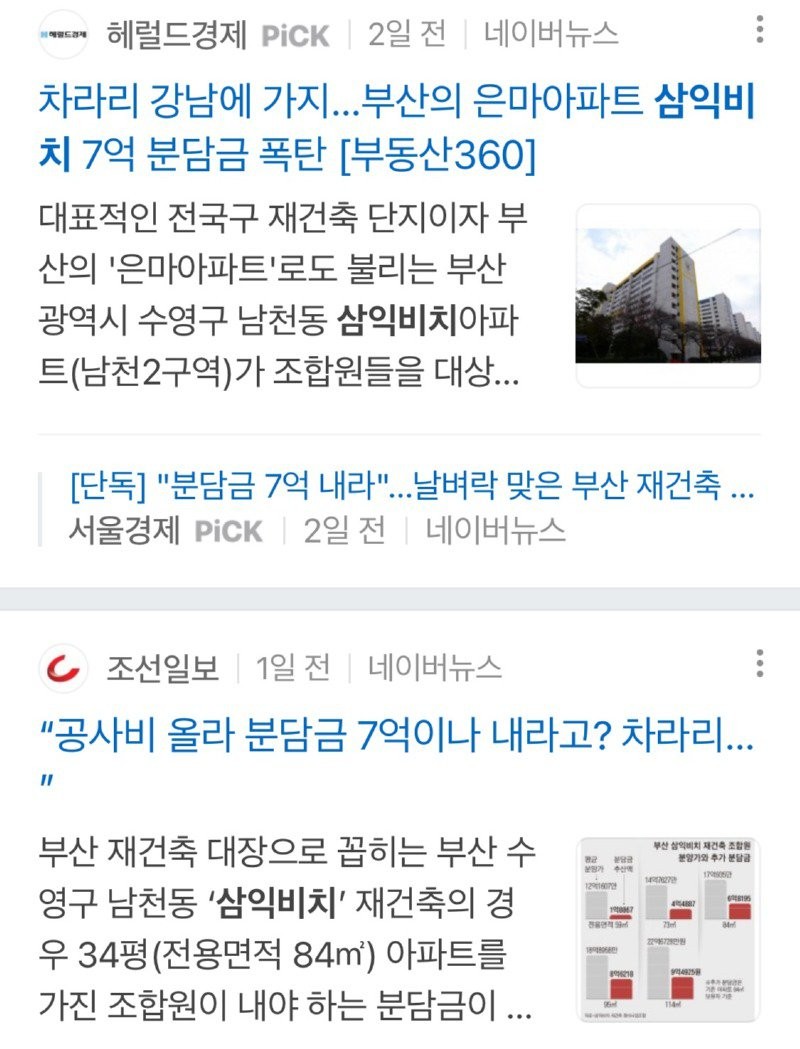Open the related [단독] 분담금 7억 내라 article

(x=410, y=490)
